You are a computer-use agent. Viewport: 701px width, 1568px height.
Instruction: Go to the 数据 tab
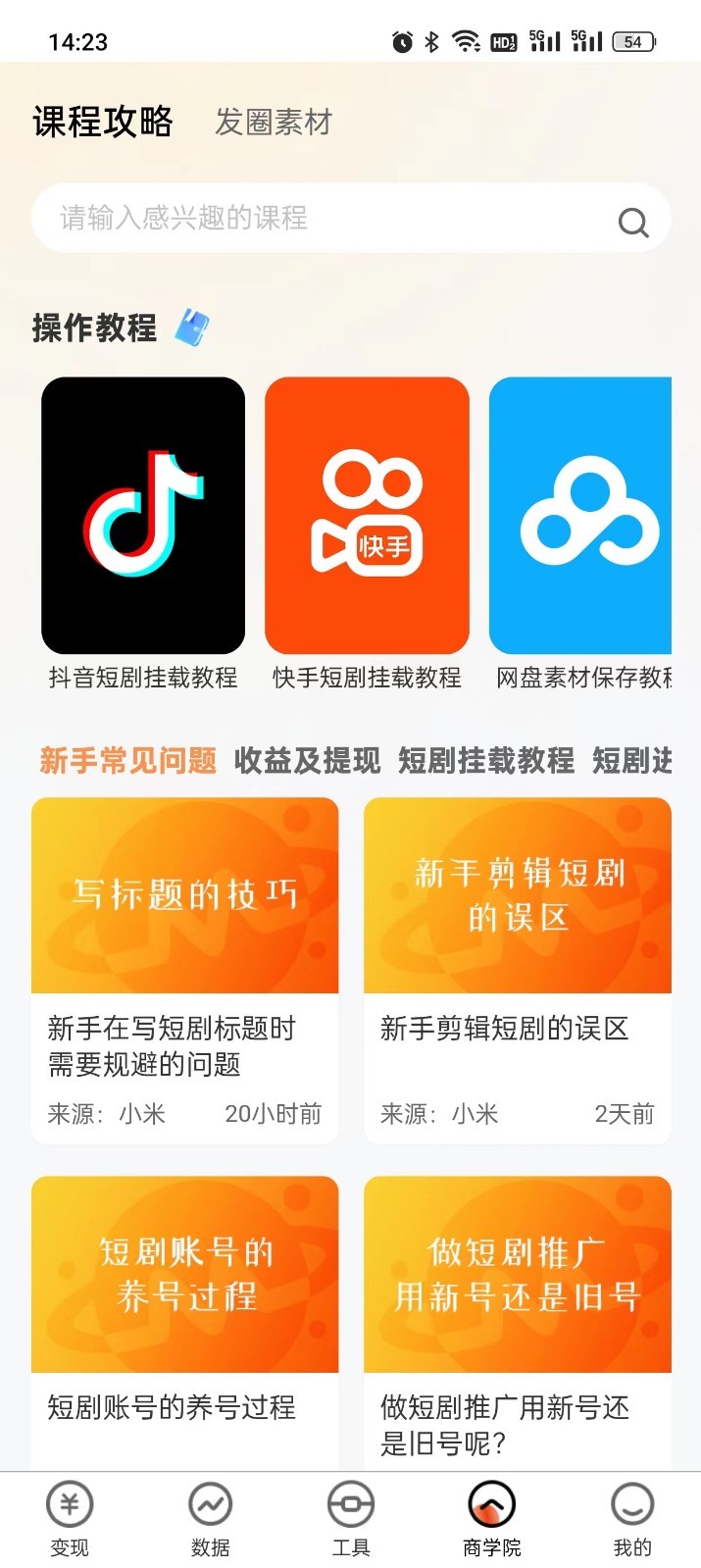210,1519
